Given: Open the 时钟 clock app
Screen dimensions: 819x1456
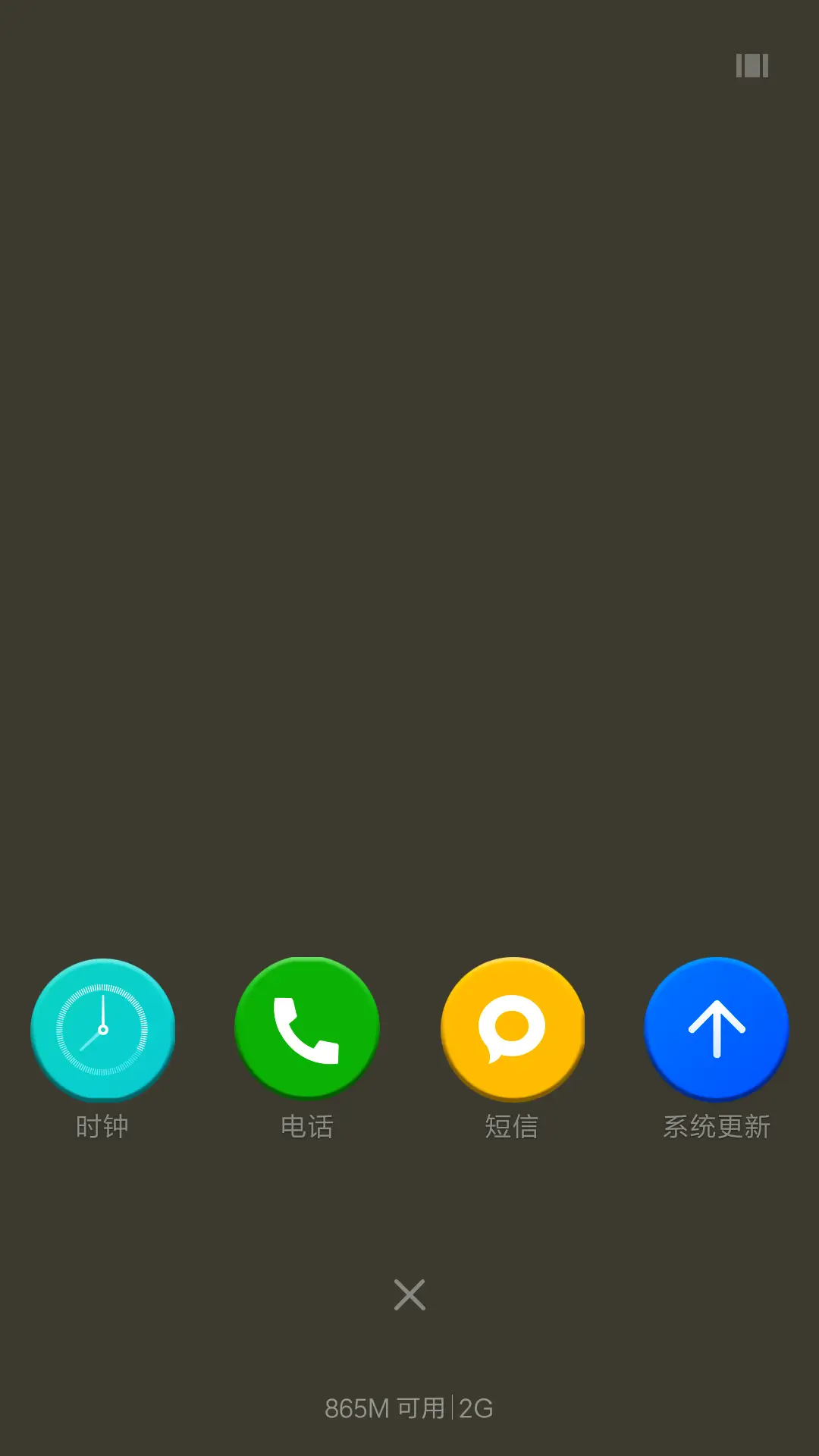Looking at the screenshot, I should [x=102, y=1029].
